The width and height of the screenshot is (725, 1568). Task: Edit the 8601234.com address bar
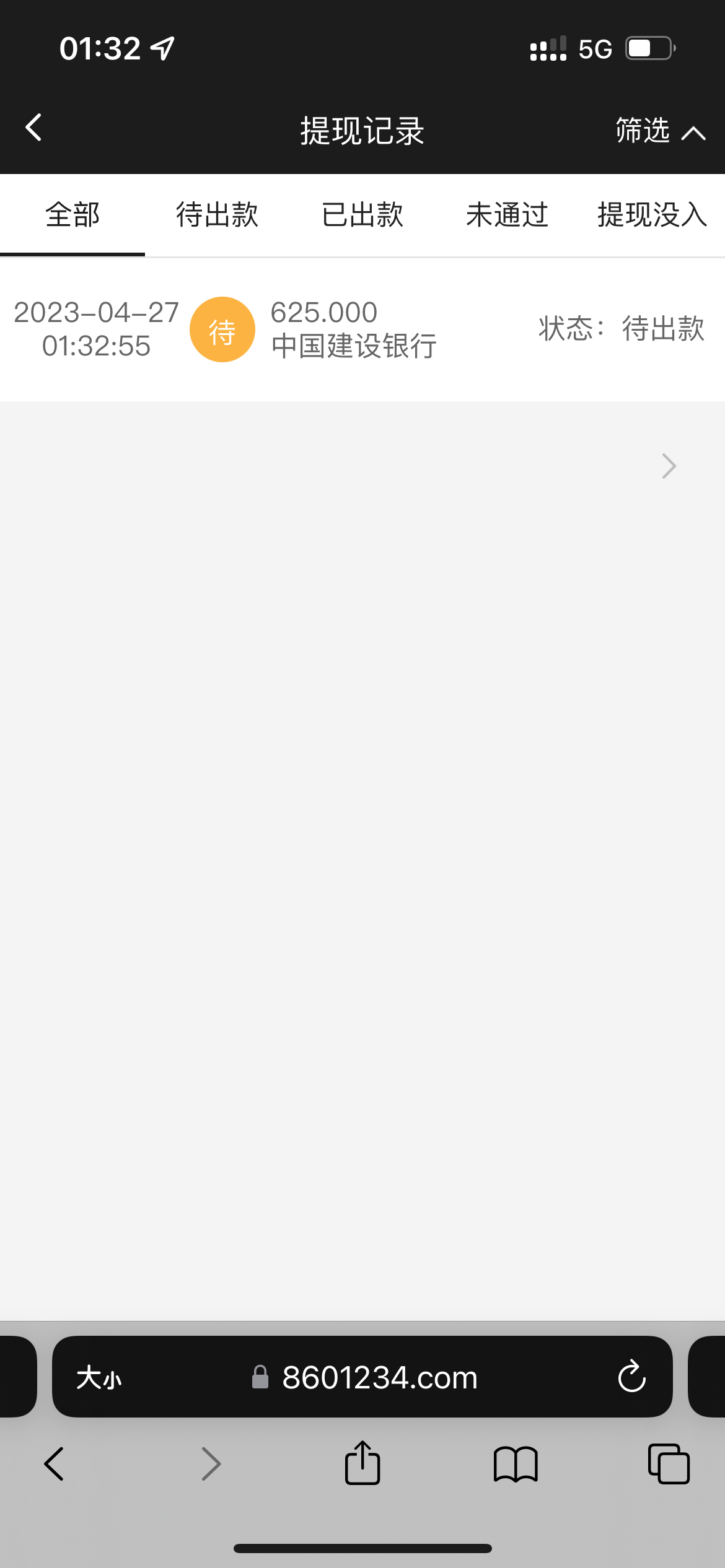pos(379,1378)
